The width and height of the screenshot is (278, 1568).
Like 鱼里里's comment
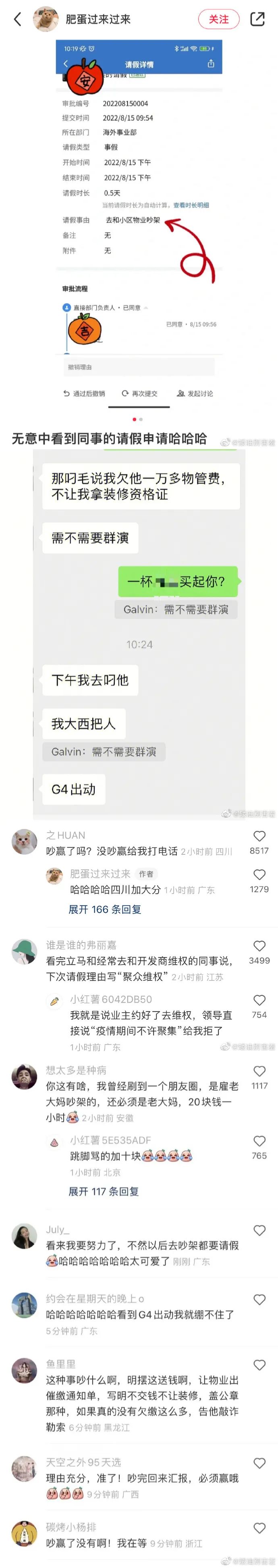tap(259, 1365)
